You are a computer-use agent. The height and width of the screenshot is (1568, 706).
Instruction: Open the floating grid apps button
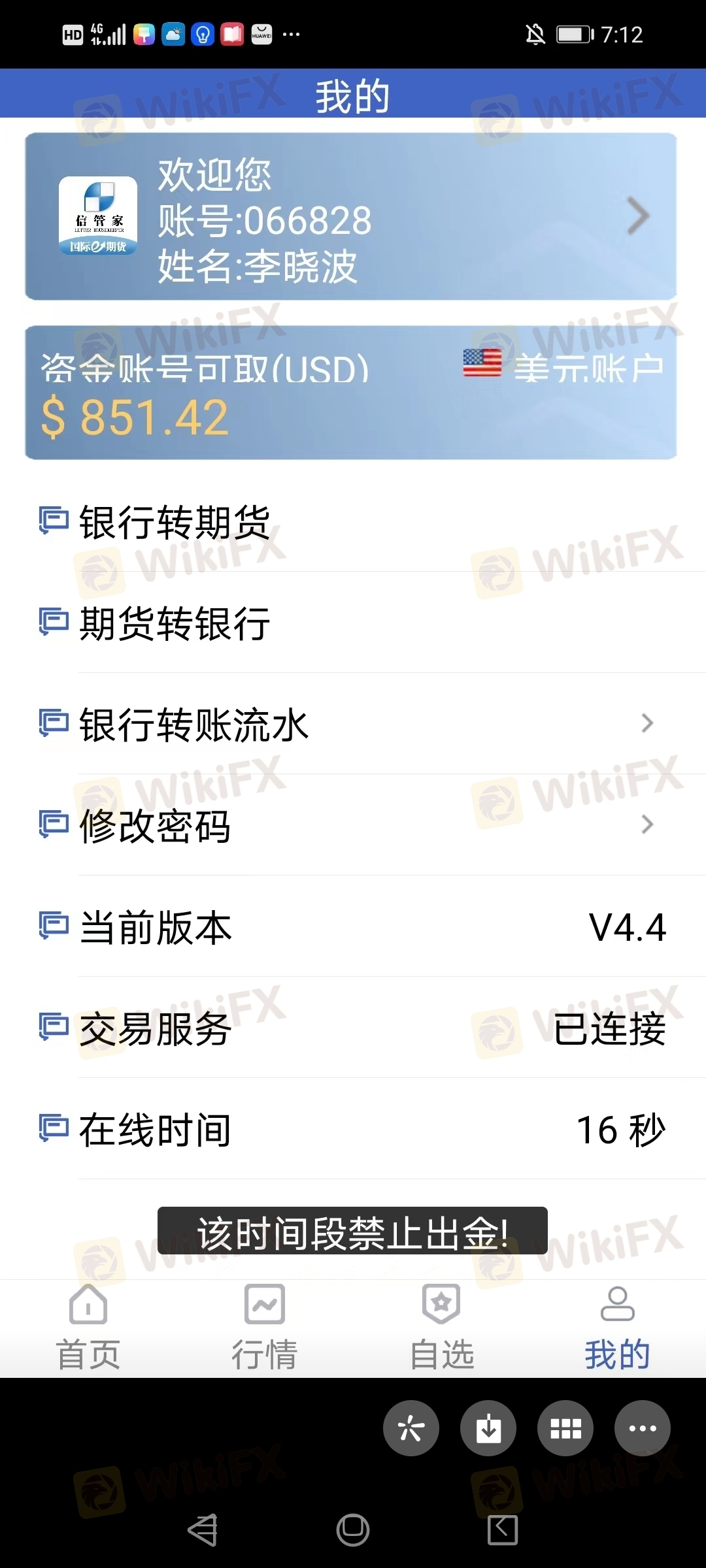click(565, 1428)
